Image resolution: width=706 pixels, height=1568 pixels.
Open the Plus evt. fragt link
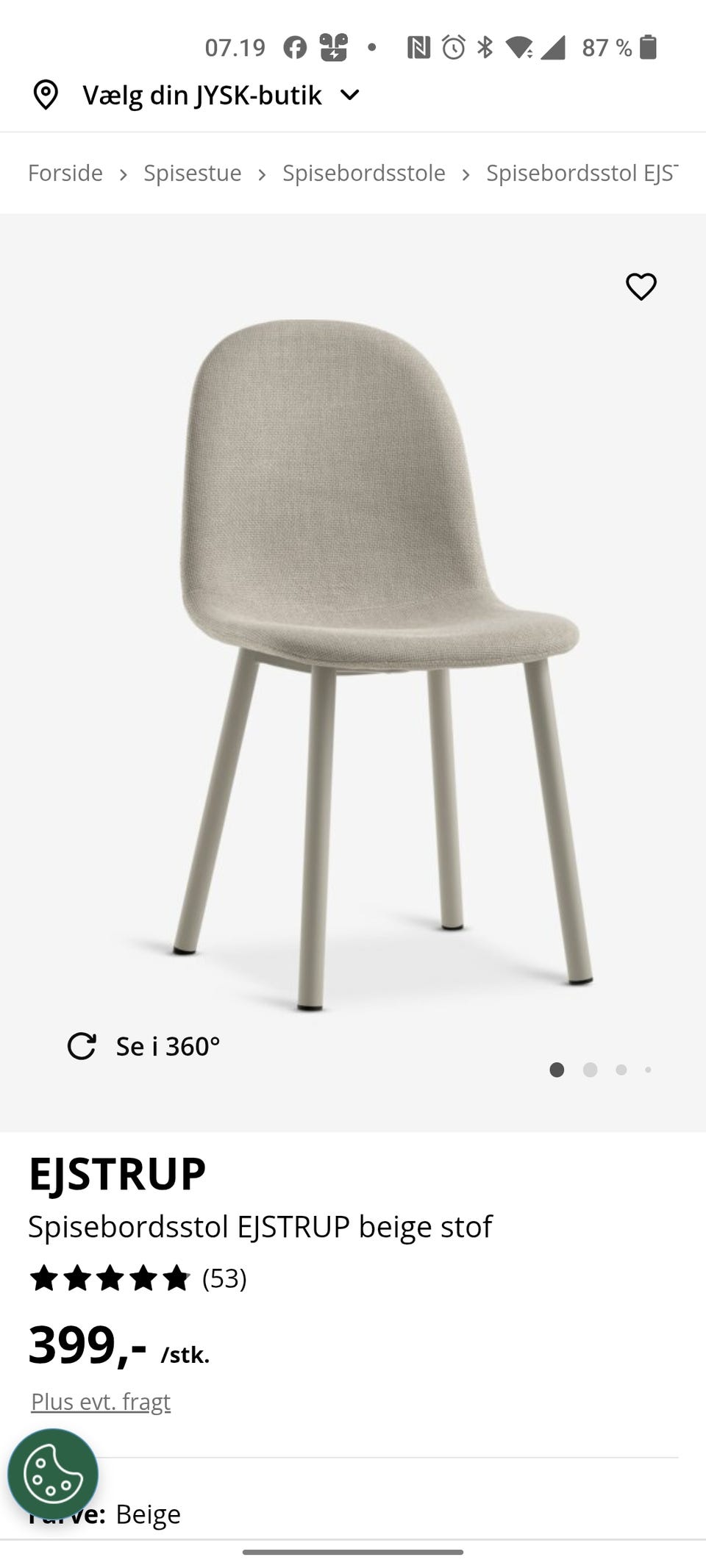[101, 1401]
